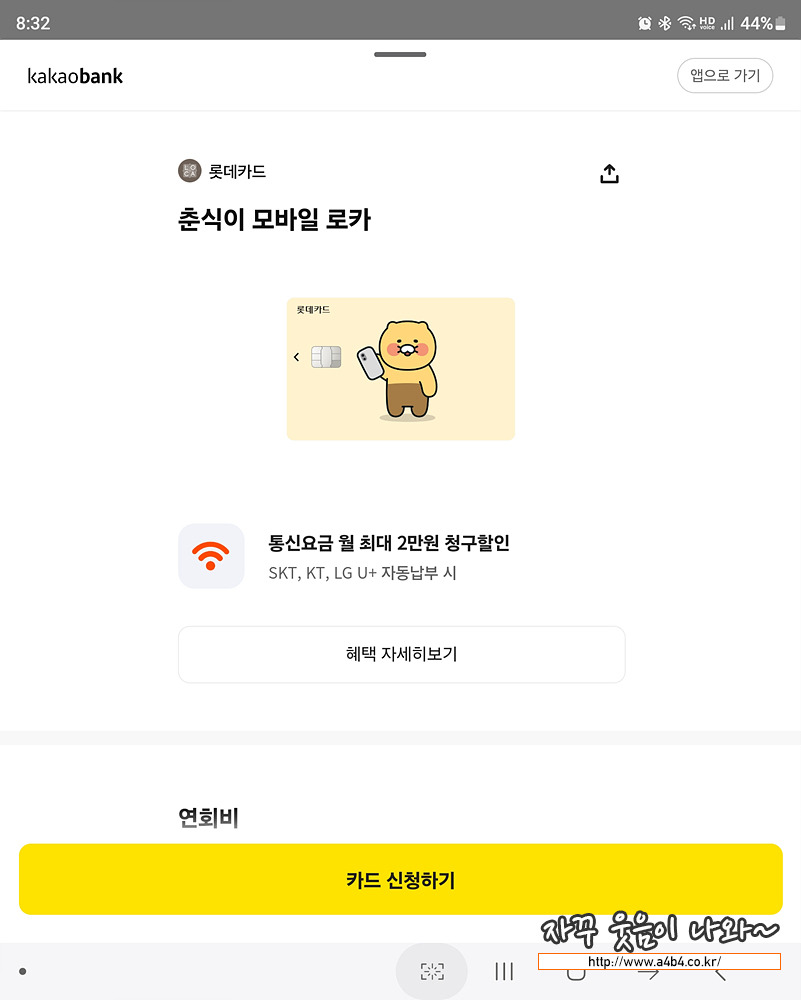Click the red WiFi telecom benefit icon
The width and height of the screenshot is (801, 1000).
coord(211,556)
